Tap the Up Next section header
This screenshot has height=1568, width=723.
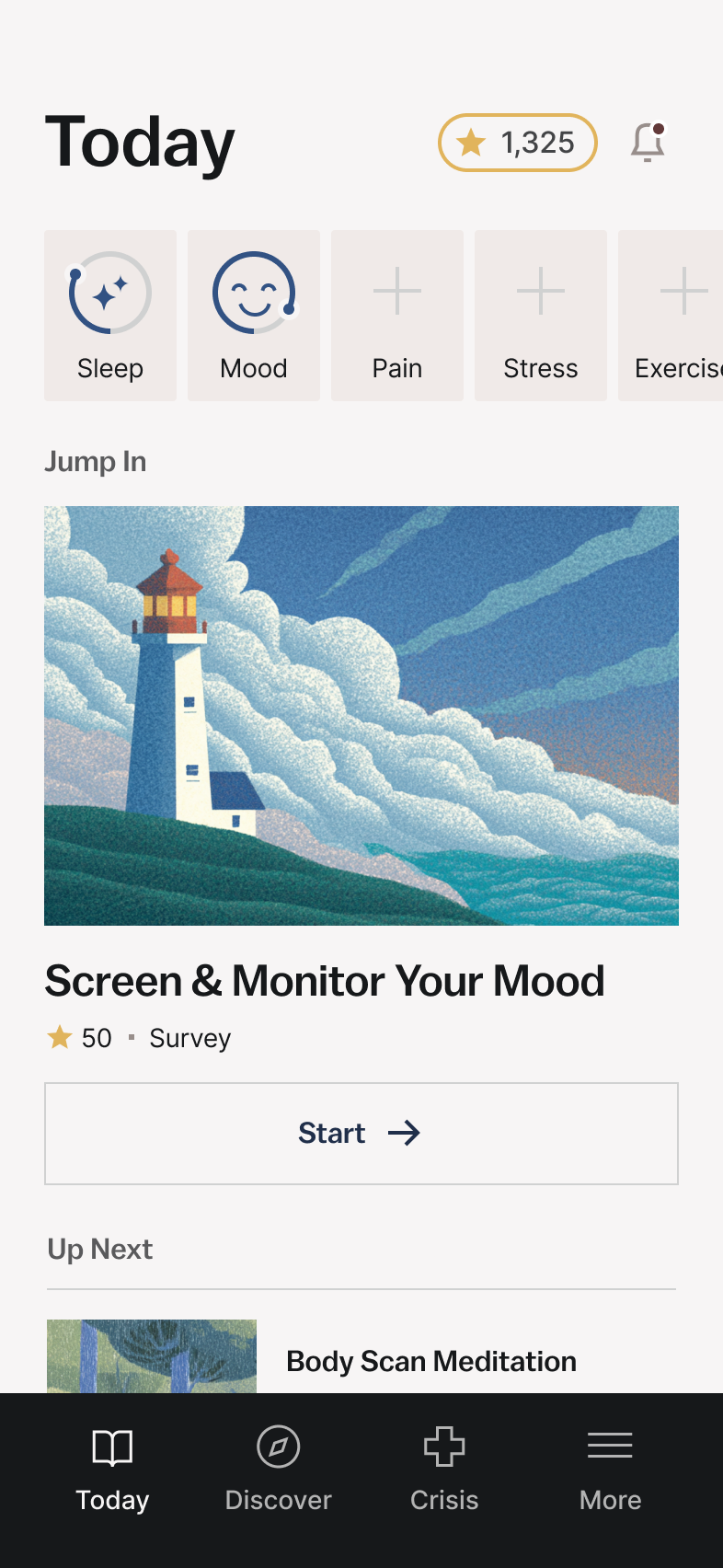(99, 1249)
